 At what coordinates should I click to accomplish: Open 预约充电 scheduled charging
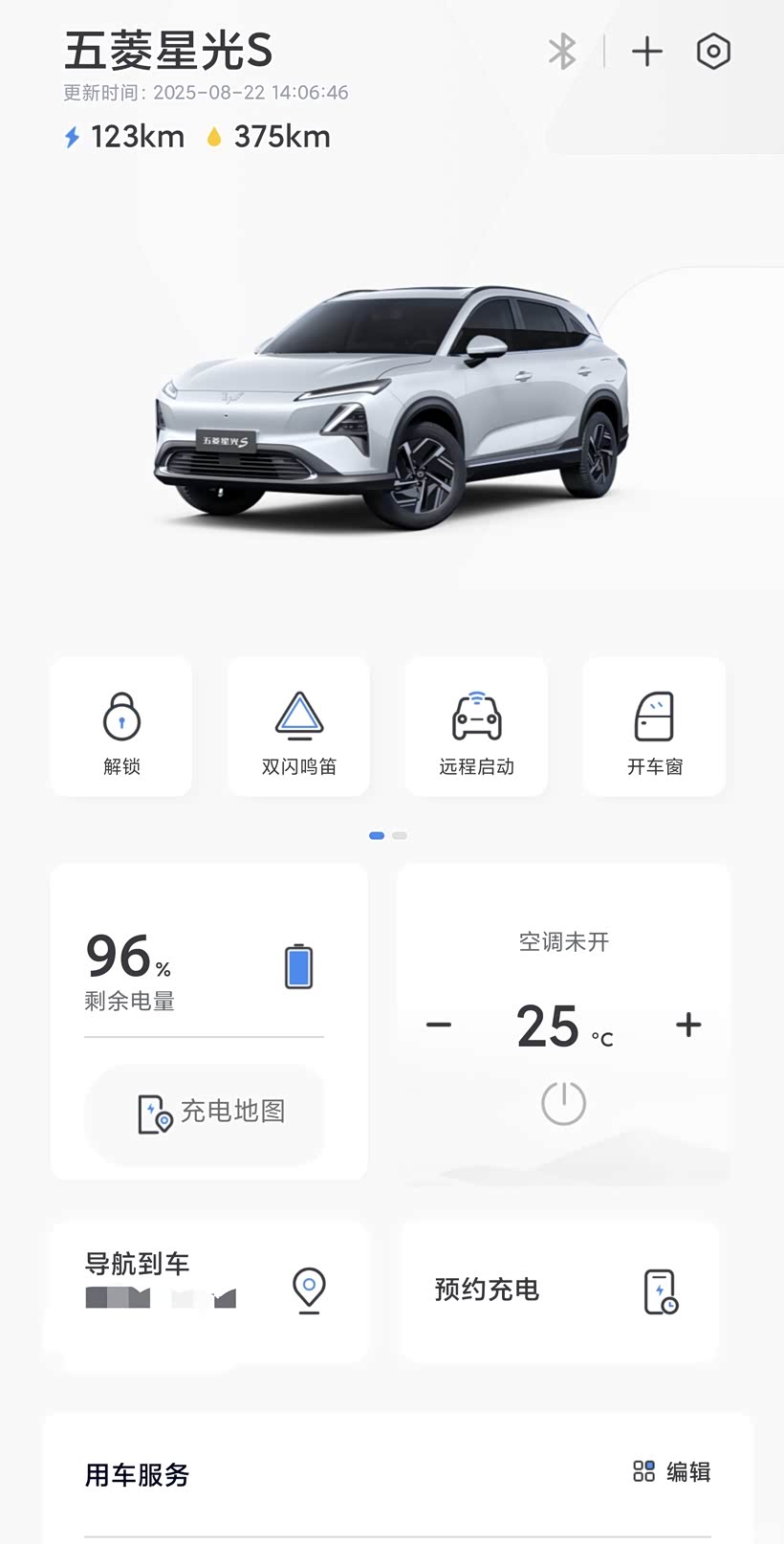tap(560, 1290)
